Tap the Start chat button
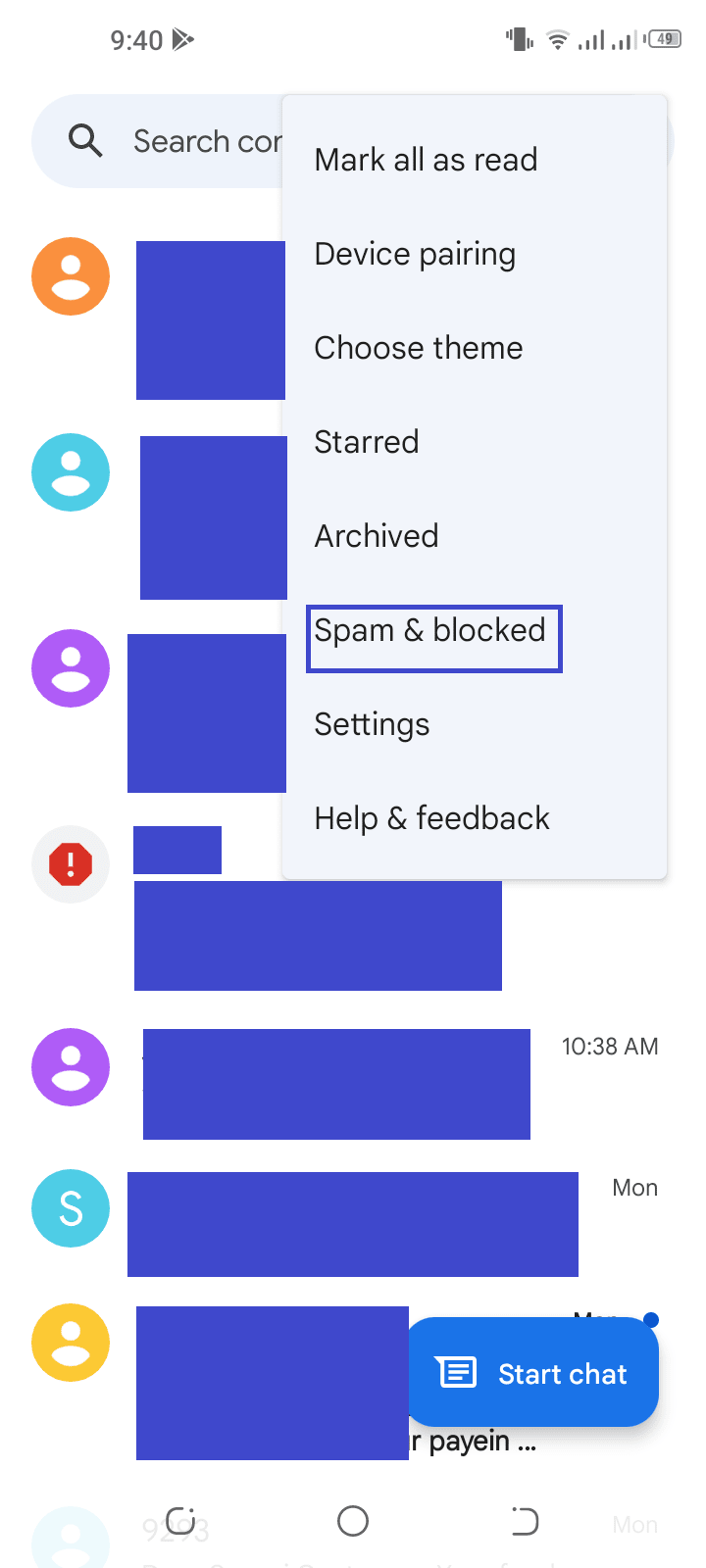The image size is (706, 1568). click(x=532, y=1372)
